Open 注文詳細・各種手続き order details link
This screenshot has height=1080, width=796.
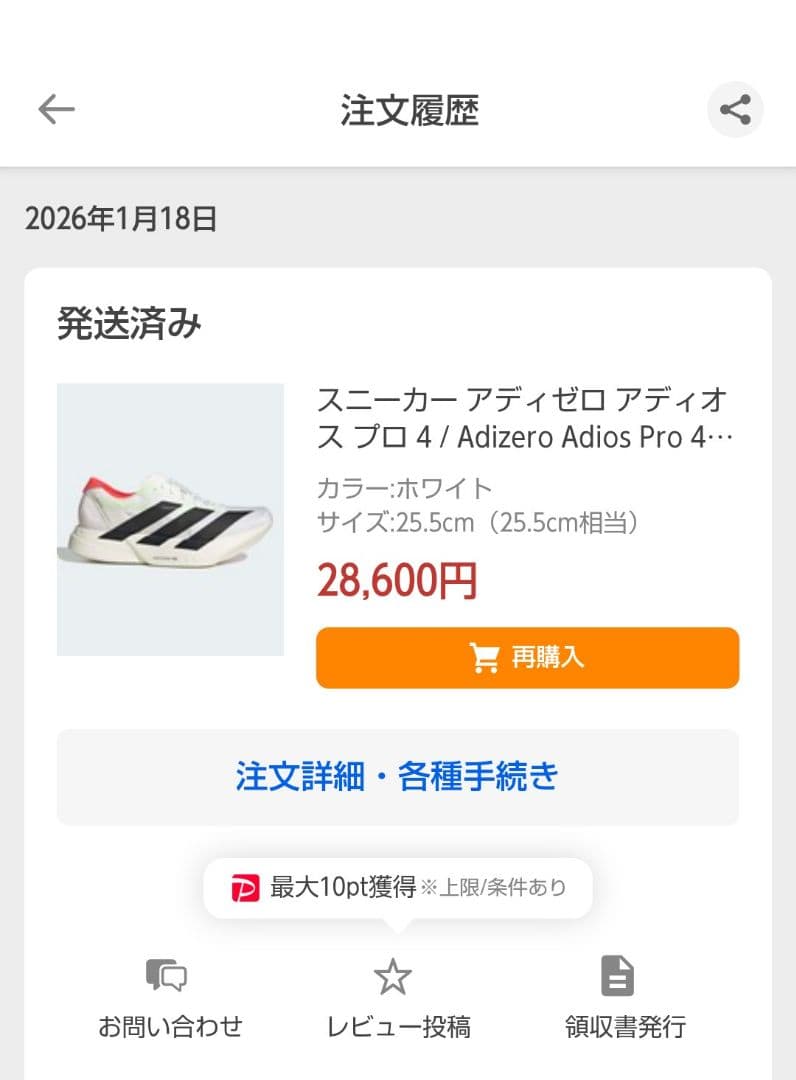tap(398, 777)
